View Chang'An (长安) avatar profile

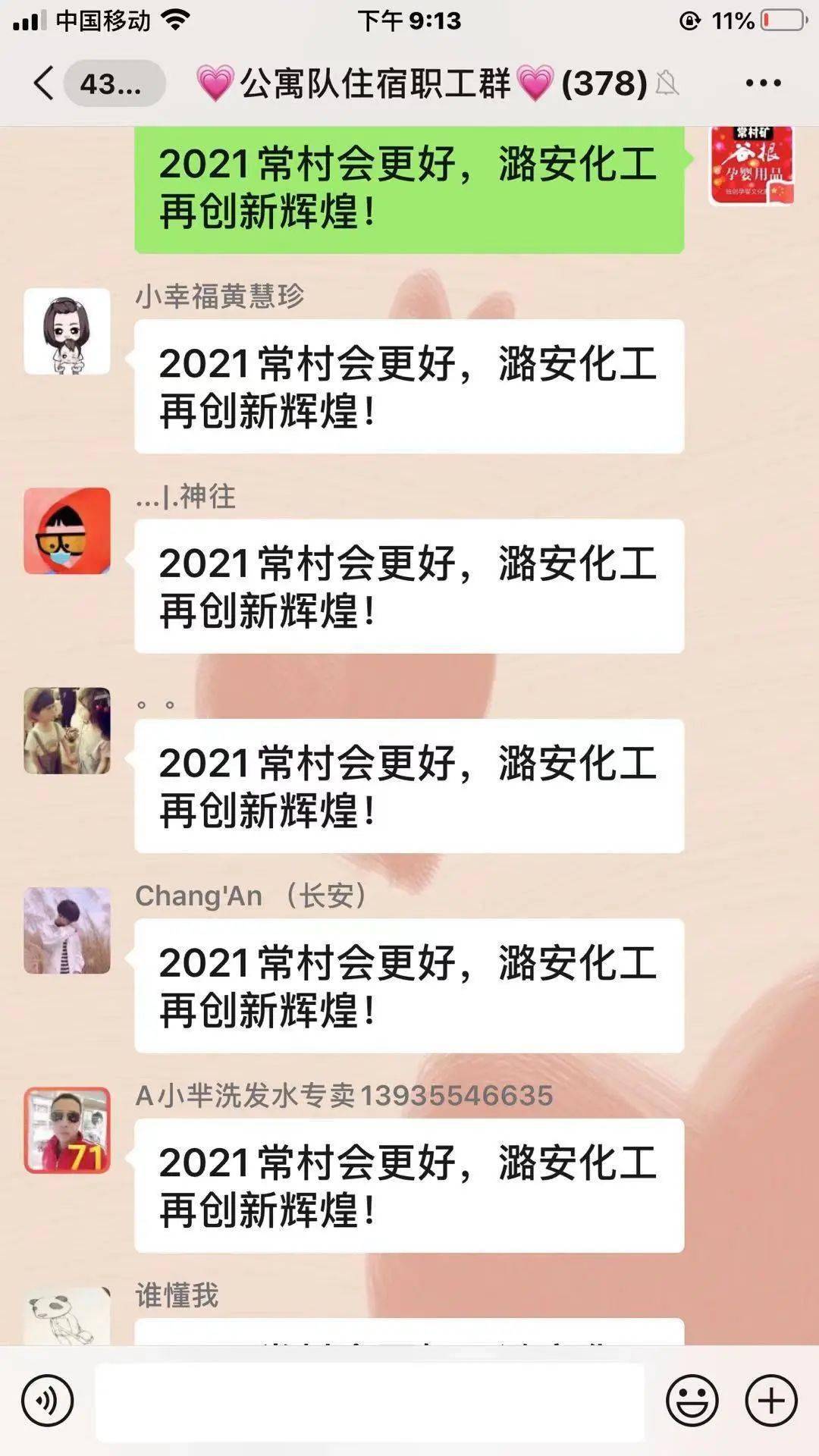tap(67, 930)
